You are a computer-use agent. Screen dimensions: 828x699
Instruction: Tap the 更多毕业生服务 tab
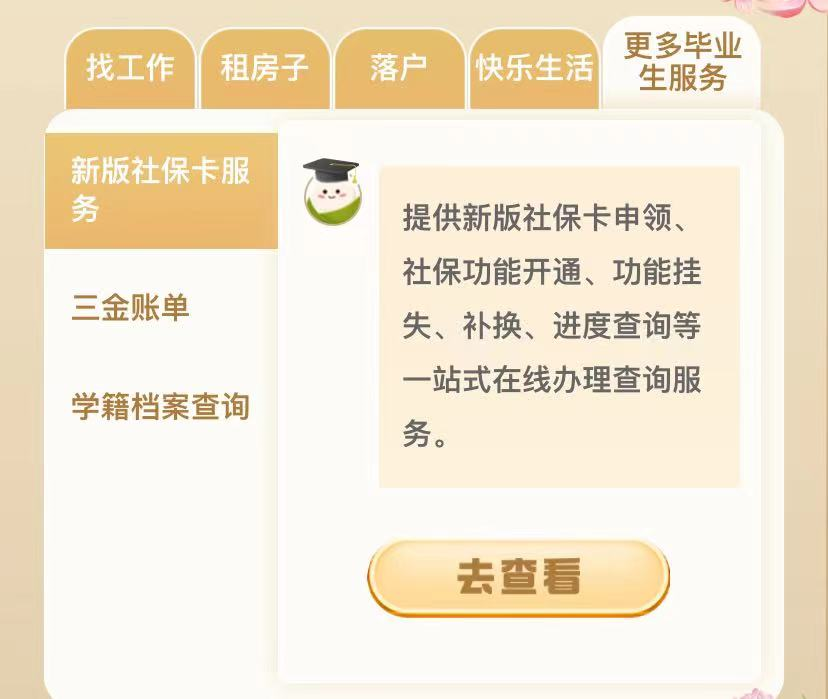point(682,62)
